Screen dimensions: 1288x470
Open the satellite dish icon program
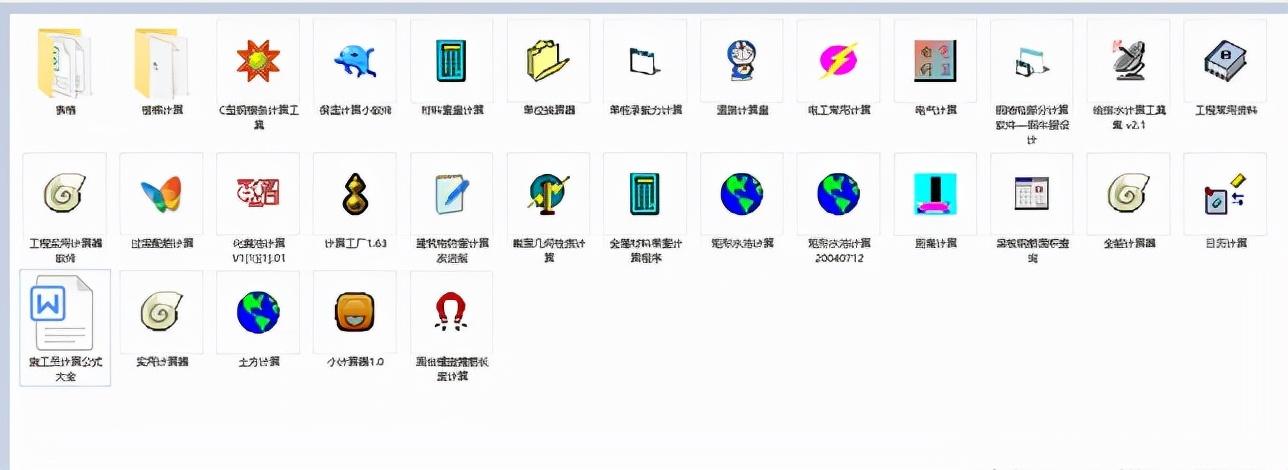1128,62
